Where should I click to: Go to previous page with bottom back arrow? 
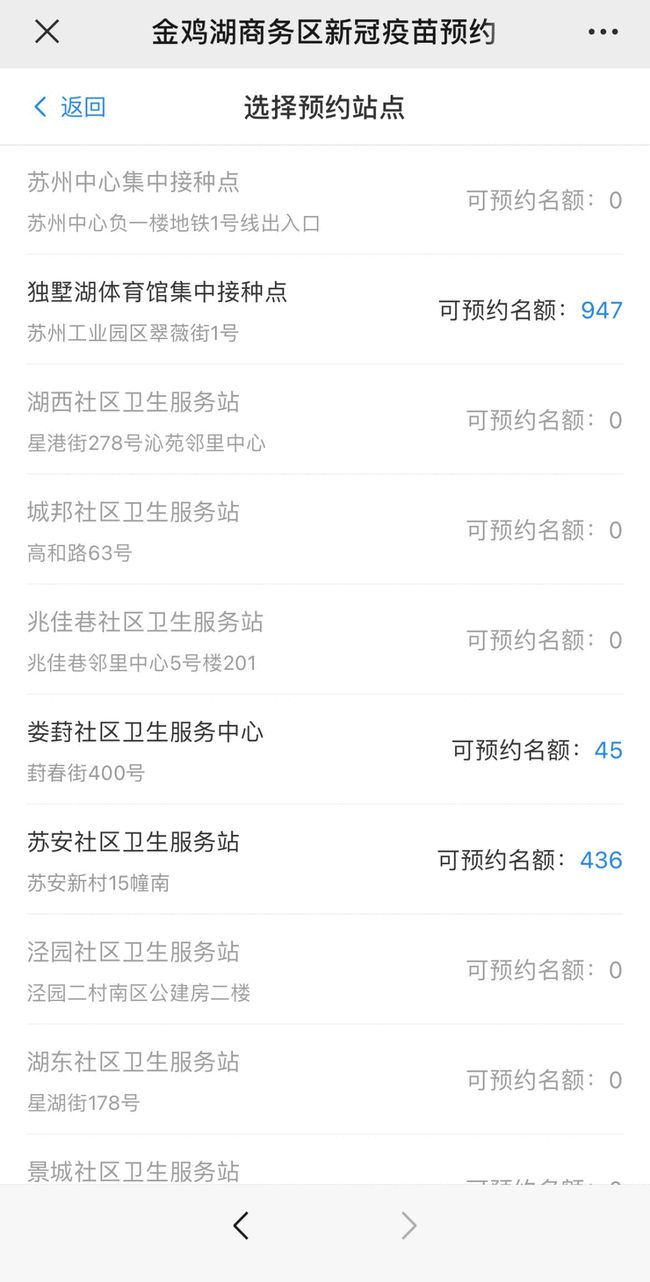pyautogui.click(x=241, y=1225)
